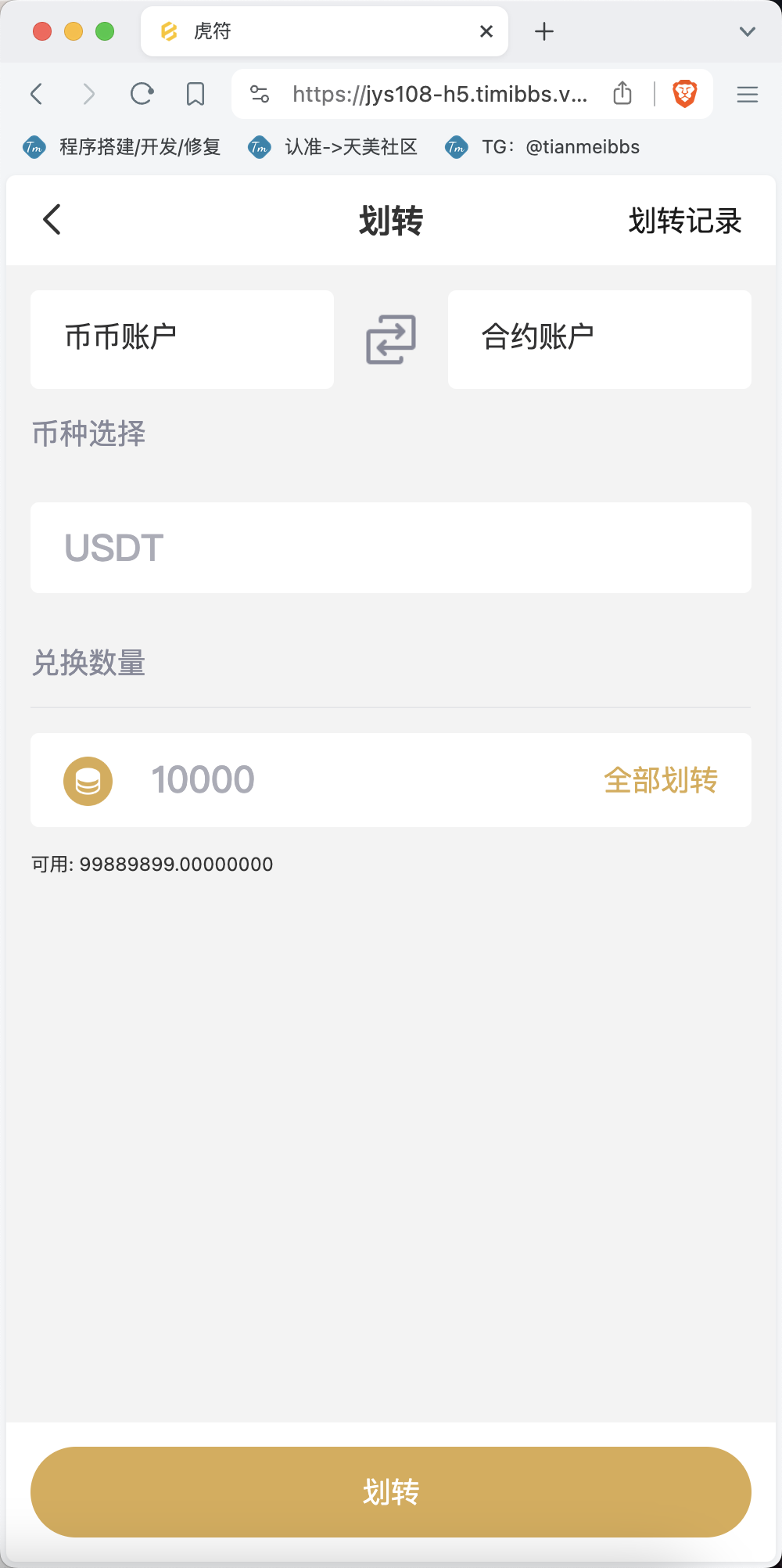Open the browser hamburger menu
The image size is (782, 1568).
pos(748,94)
